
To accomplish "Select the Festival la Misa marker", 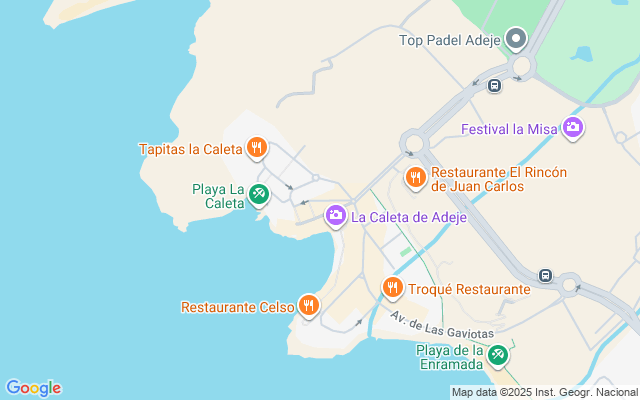I will (x=572, y=127).
